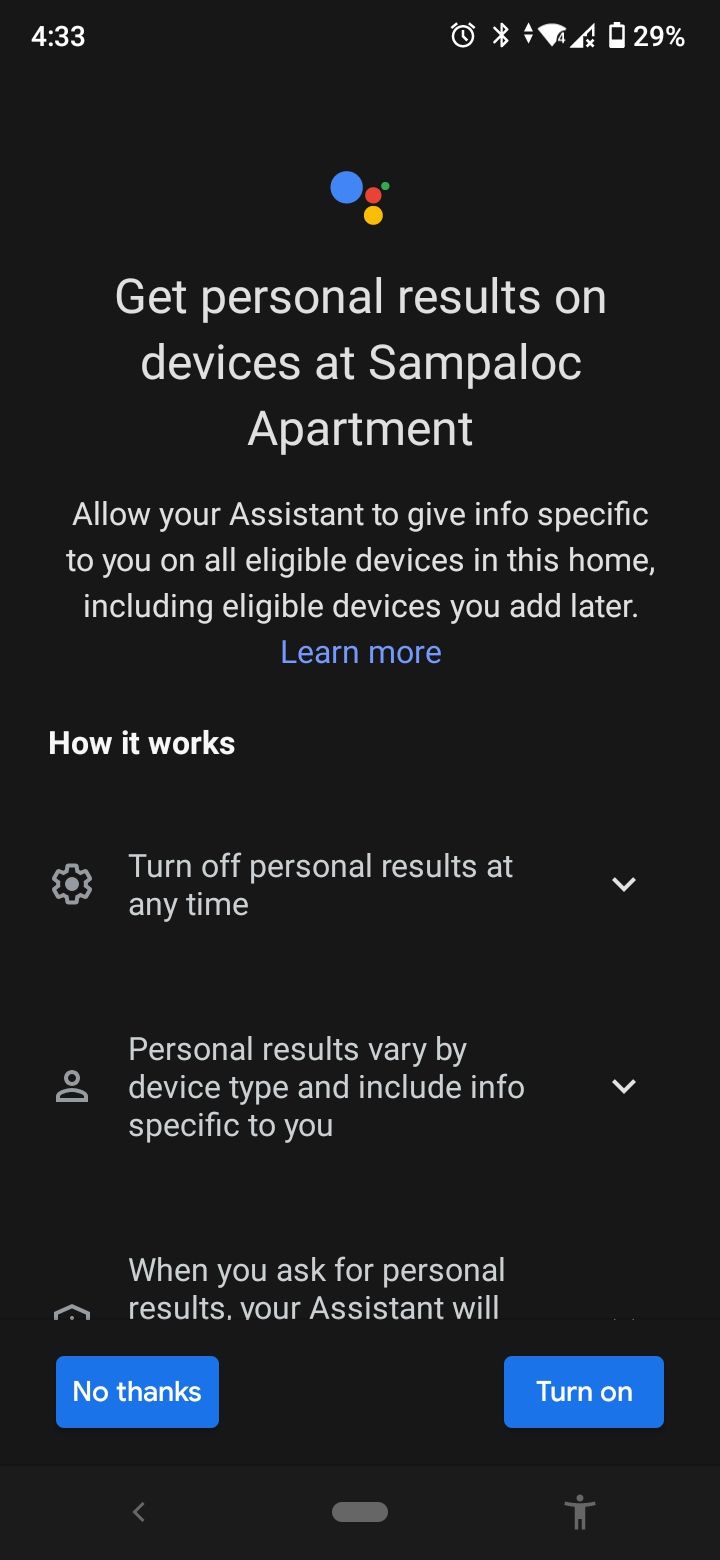Tap the home icon near the bottom row
The image size is (720, 1560).
click(71, 1312)
